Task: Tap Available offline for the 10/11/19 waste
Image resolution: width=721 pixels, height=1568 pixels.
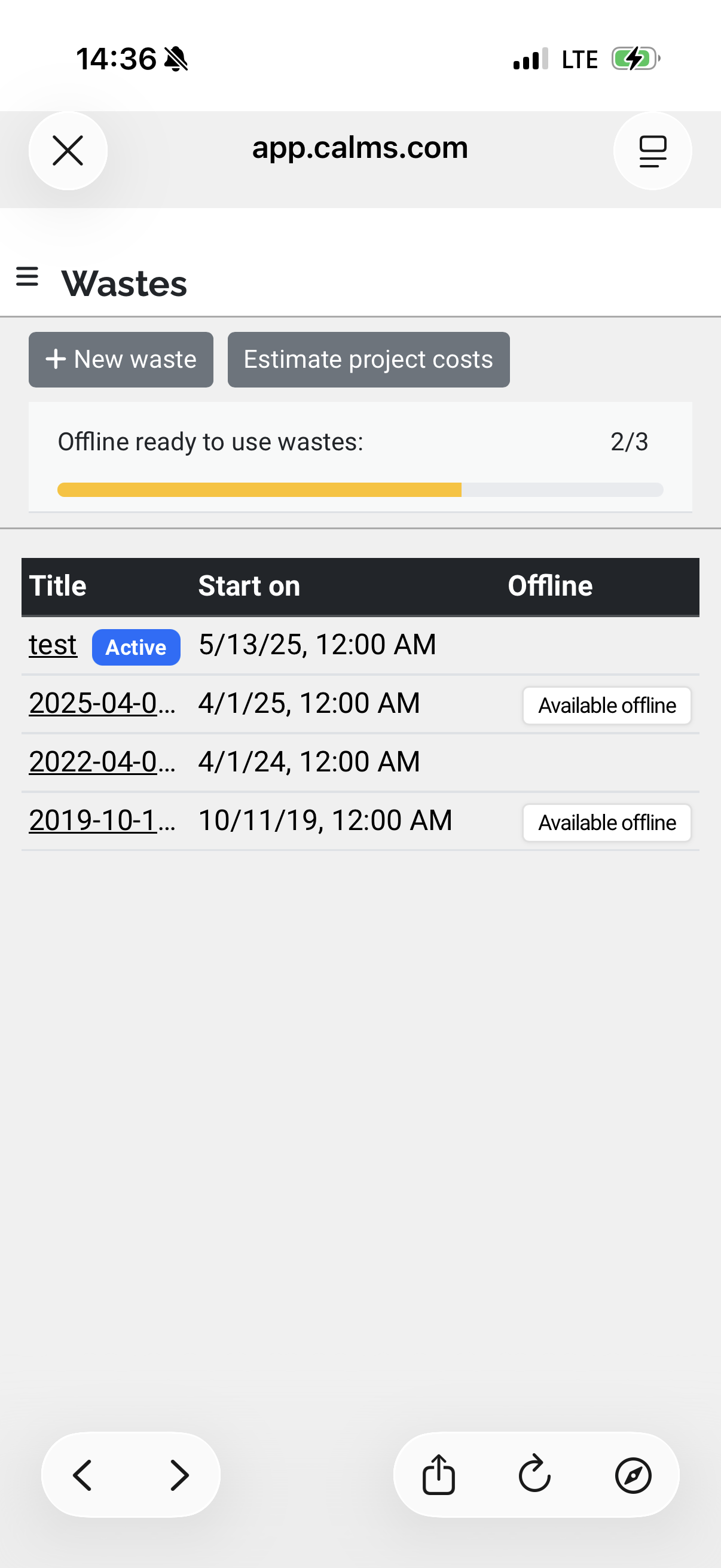Action: [x=607, y=823]
